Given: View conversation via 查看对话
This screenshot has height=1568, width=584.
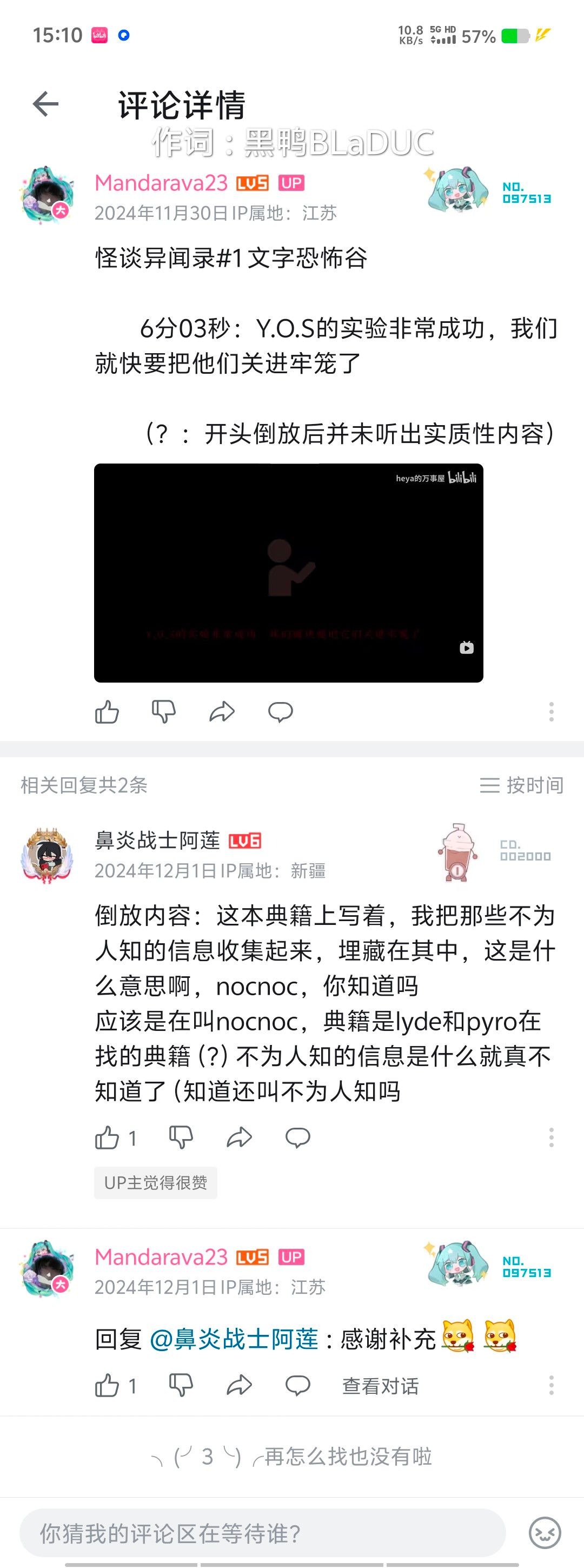Looking at the screenshot, I should coord(380,1386).
